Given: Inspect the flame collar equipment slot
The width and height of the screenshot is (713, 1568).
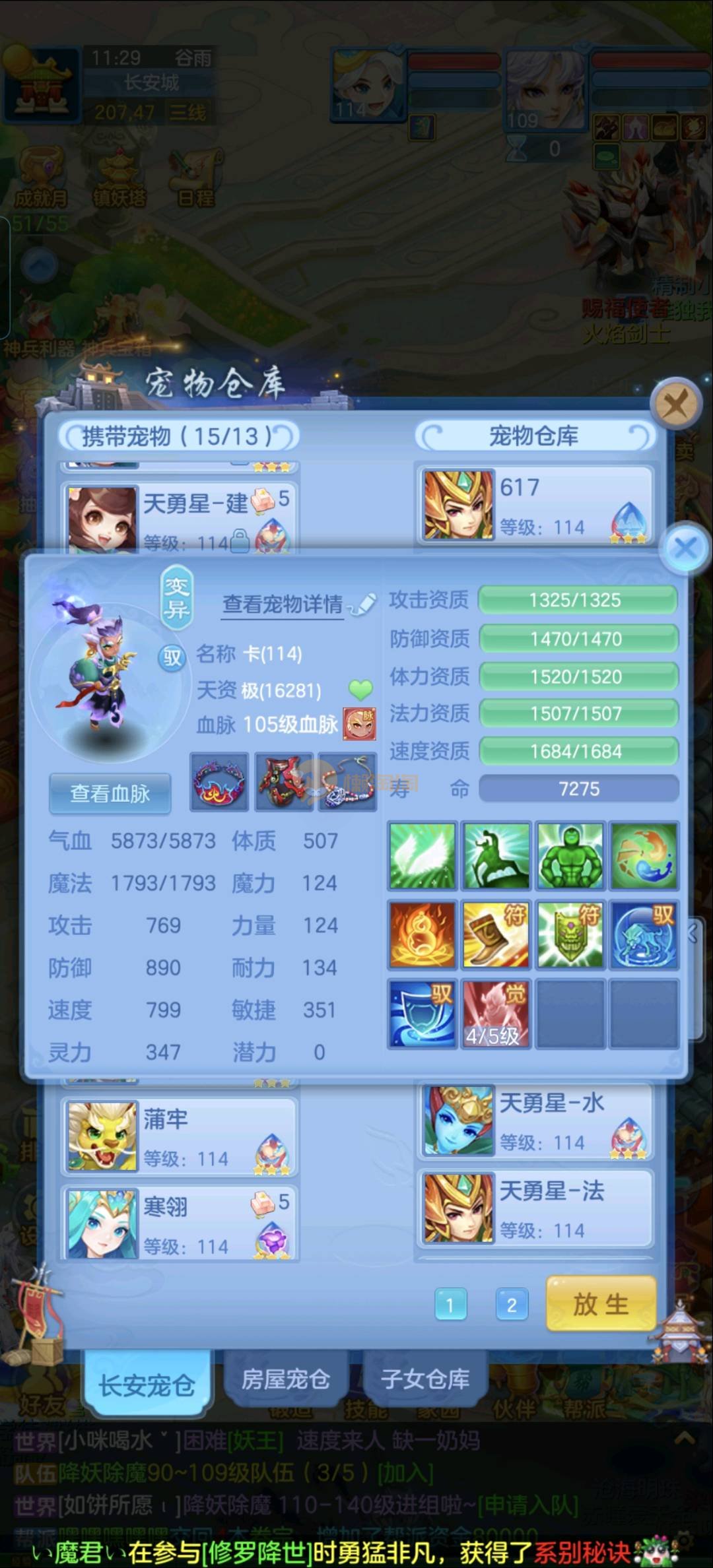Looking at the screenshot, I should point(219,782).
